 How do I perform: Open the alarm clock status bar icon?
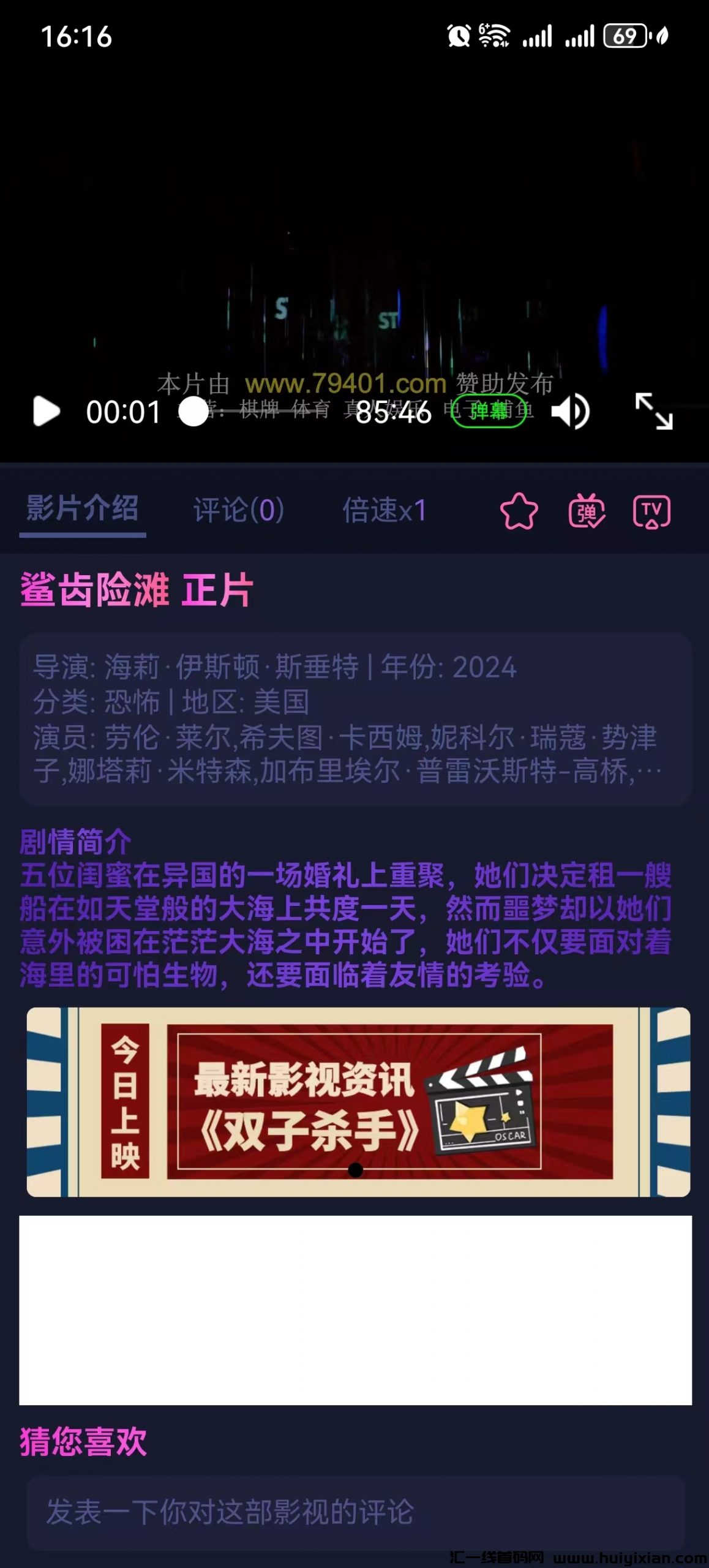(460, 37)
